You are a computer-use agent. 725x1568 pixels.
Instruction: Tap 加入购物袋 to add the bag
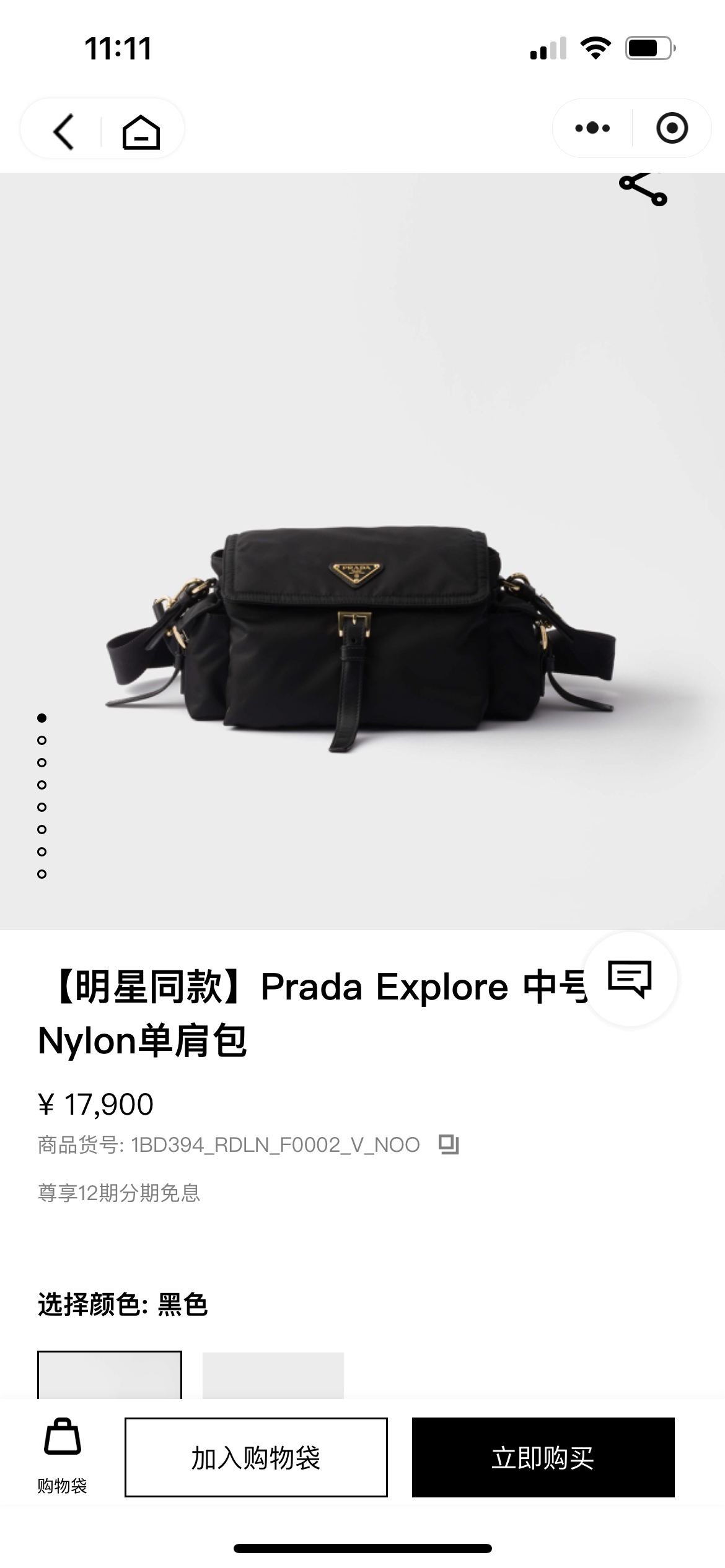[256, 1457]
